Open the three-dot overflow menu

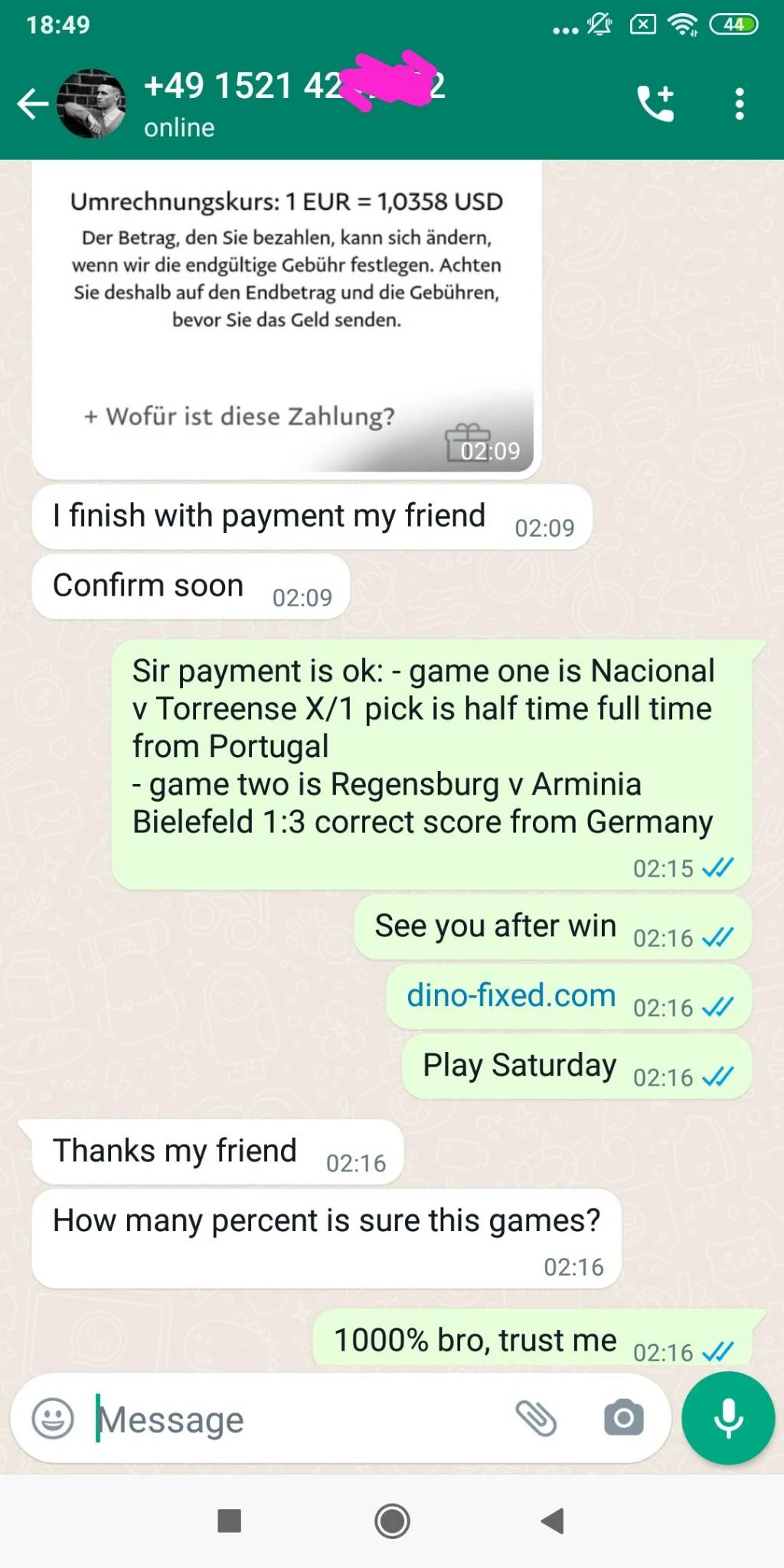(739, 104)
